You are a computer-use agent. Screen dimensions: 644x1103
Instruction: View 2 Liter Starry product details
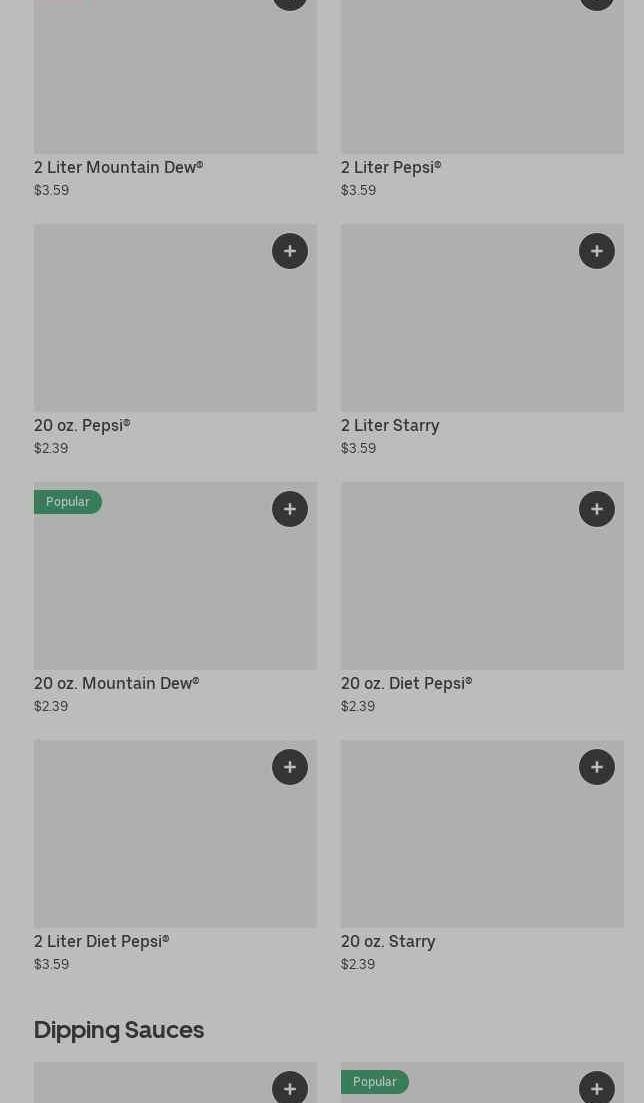pos(482,340)
